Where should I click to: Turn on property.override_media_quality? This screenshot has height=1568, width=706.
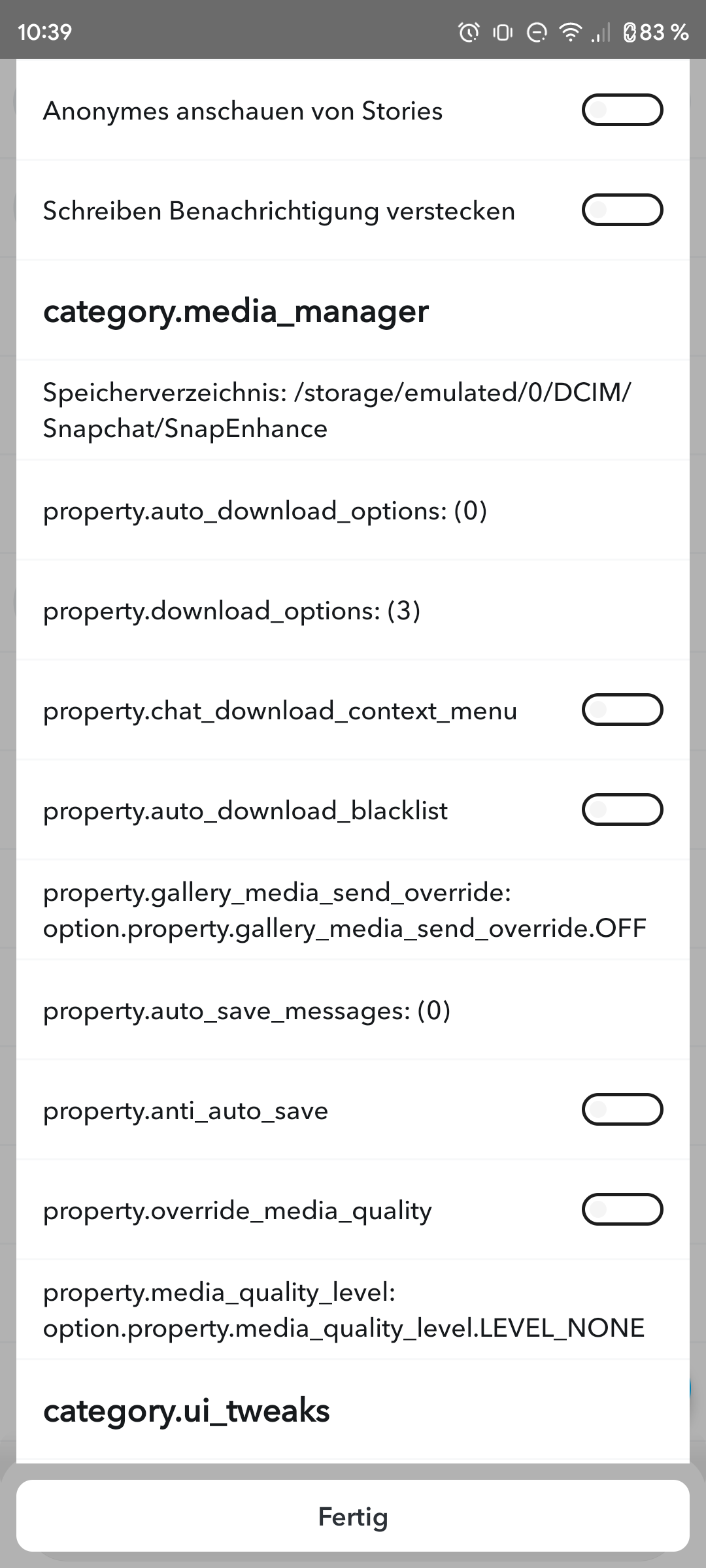coord(622,1209)
